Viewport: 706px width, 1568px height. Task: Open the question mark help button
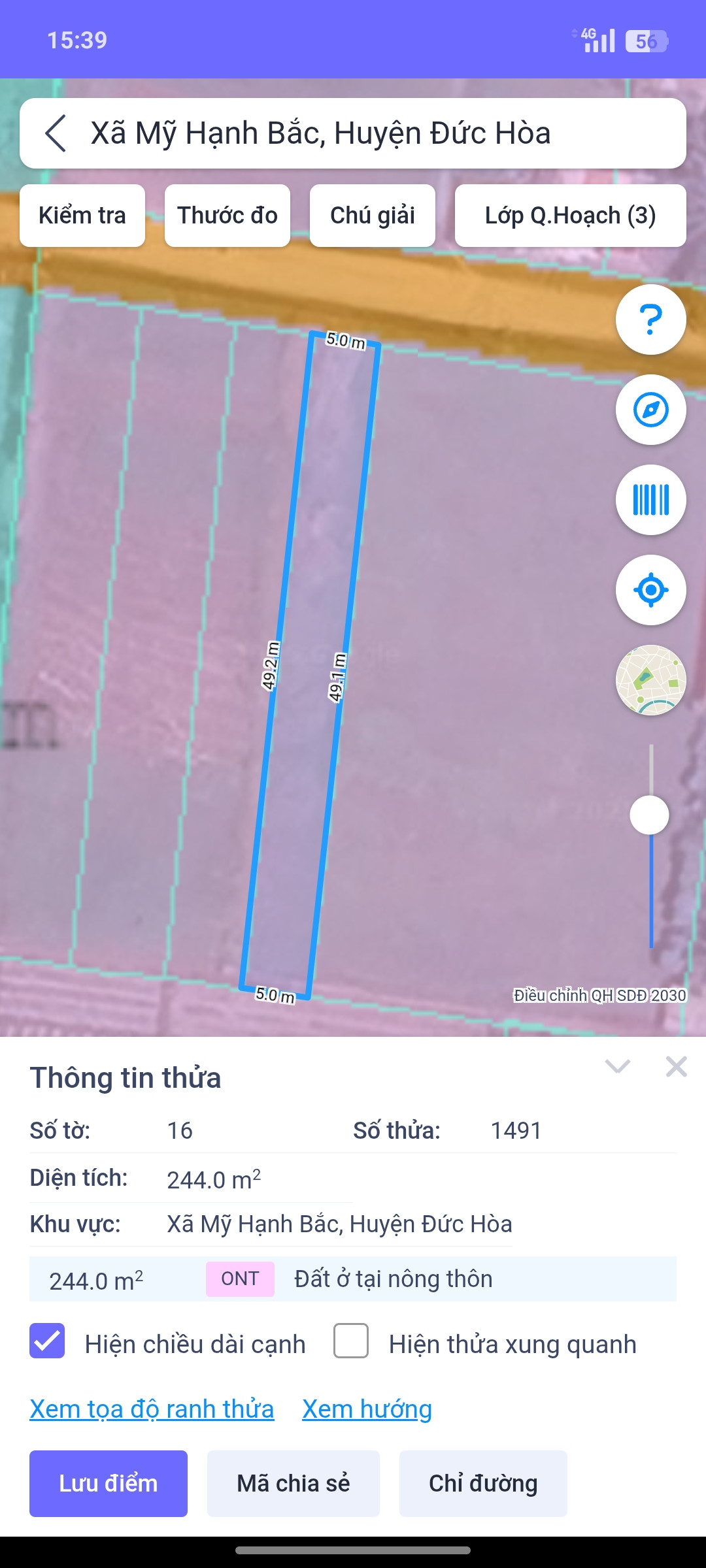(650, 319)
